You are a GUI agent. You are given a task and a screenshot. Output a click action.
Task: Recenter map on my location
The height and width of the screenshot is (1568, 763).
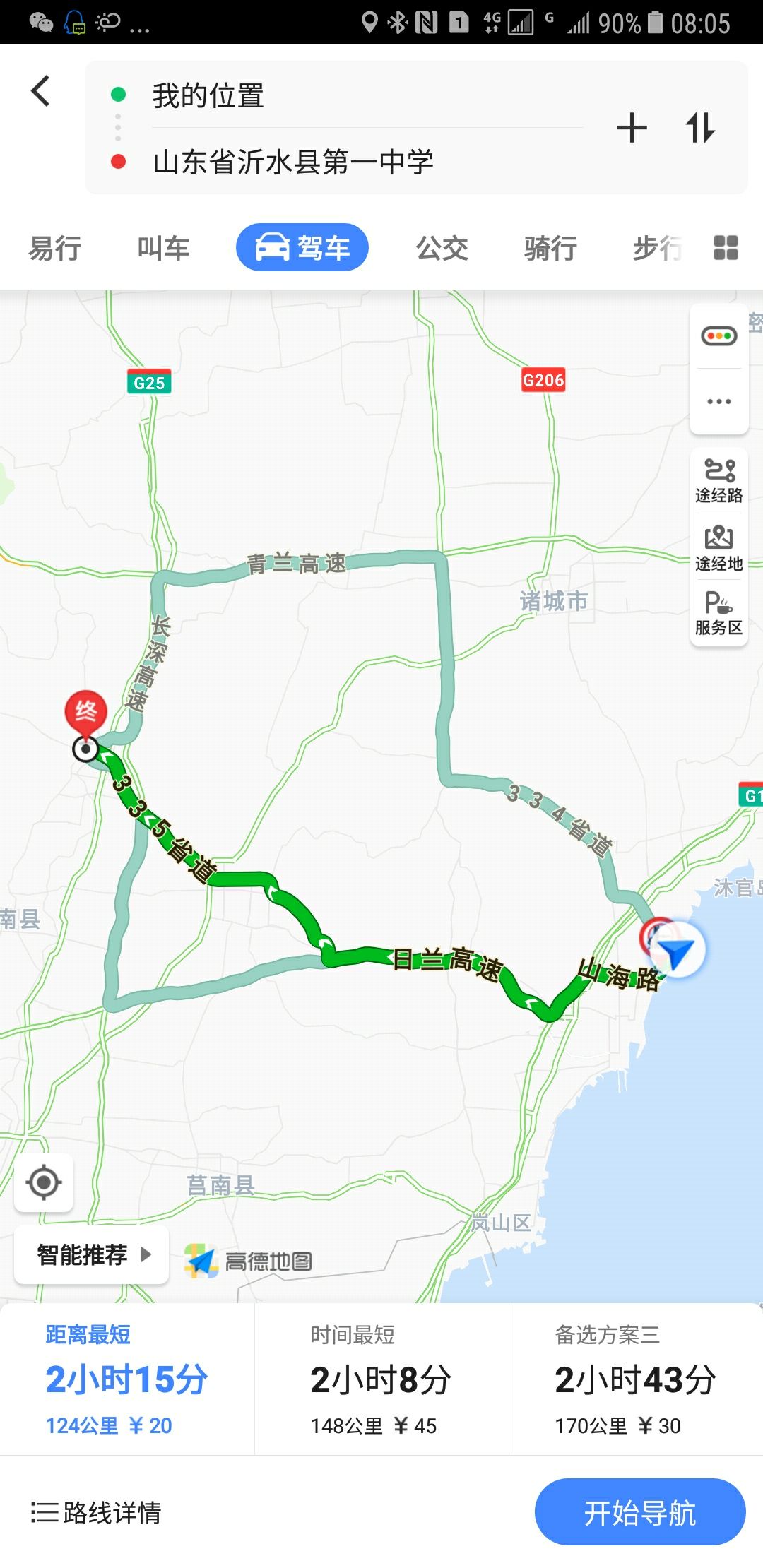[44, 1182]
